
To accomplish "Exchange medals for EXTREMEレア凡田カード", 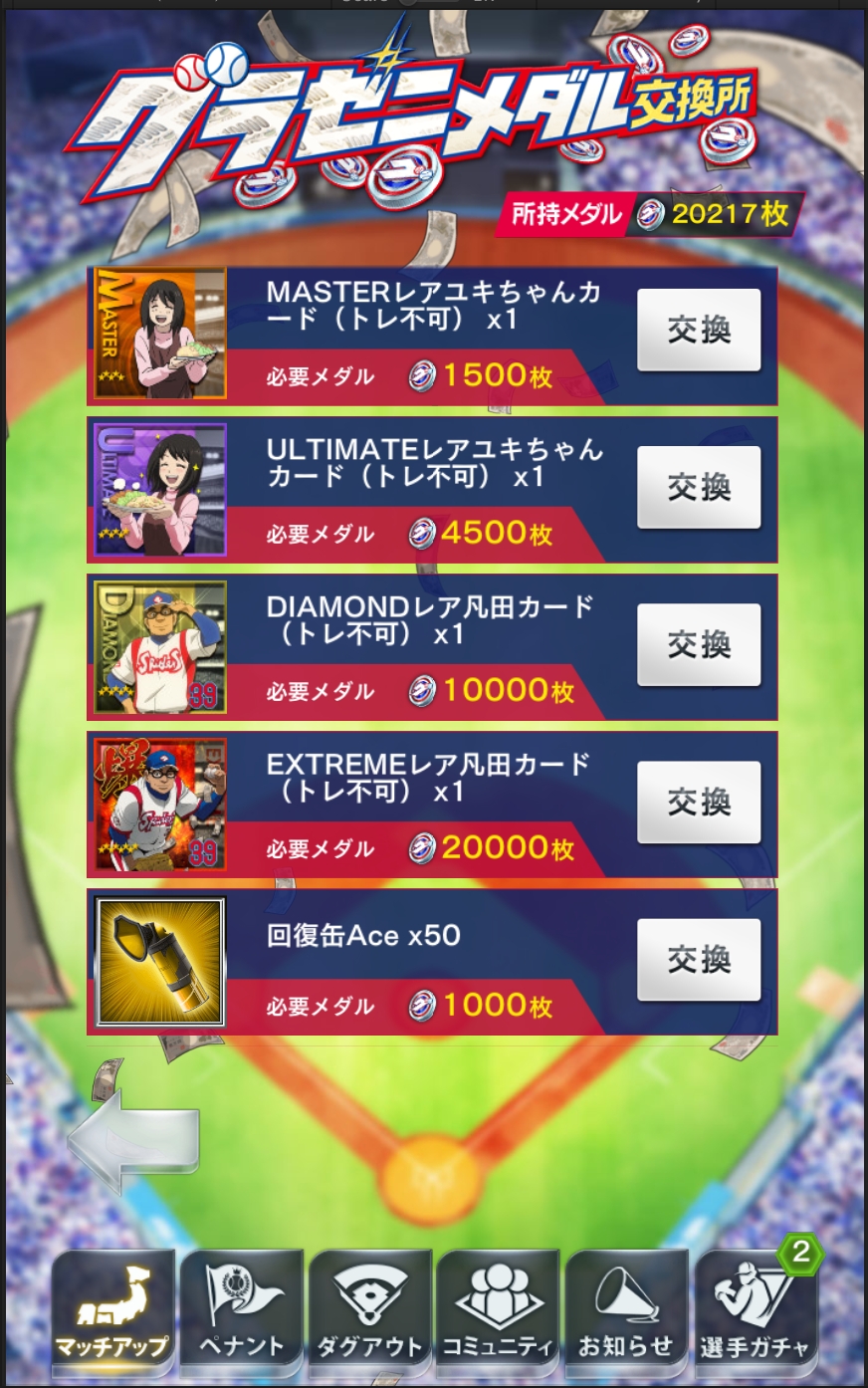I will point(699,803).
